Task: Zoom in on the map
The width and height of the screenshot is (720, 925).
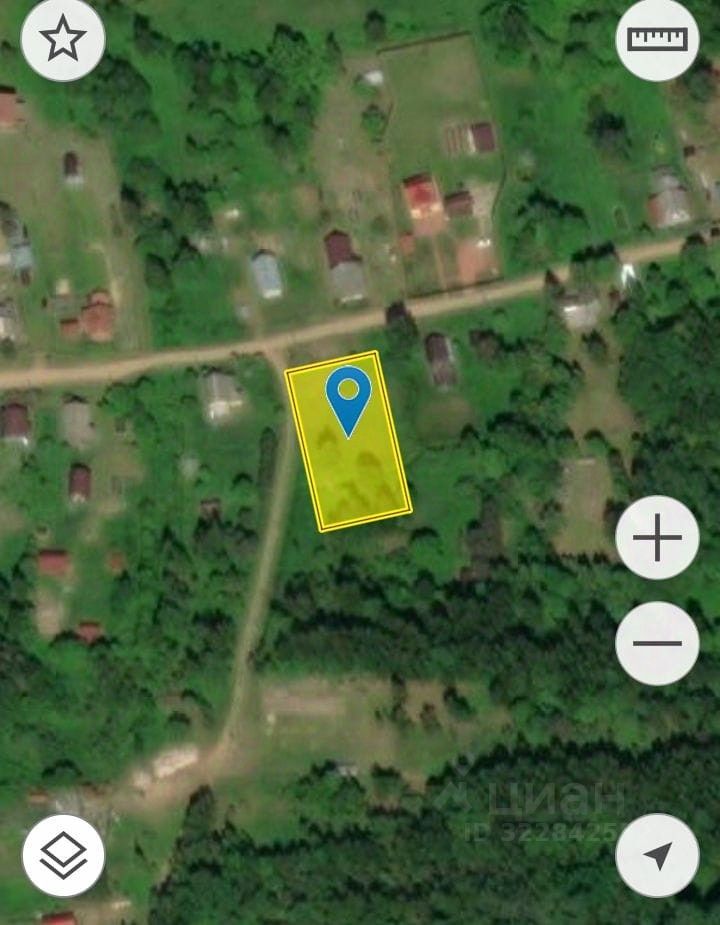Action: (657, 538)
